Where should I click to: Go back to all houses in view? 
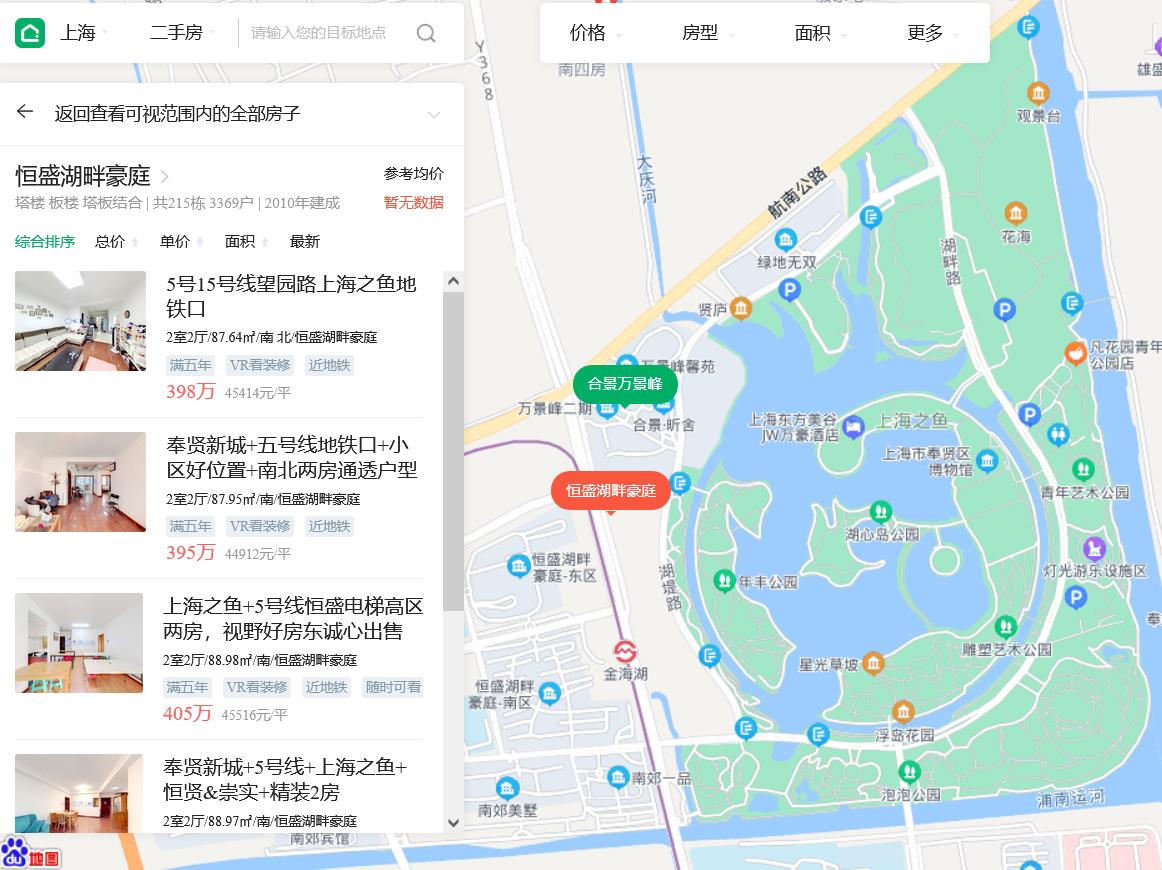25,112
